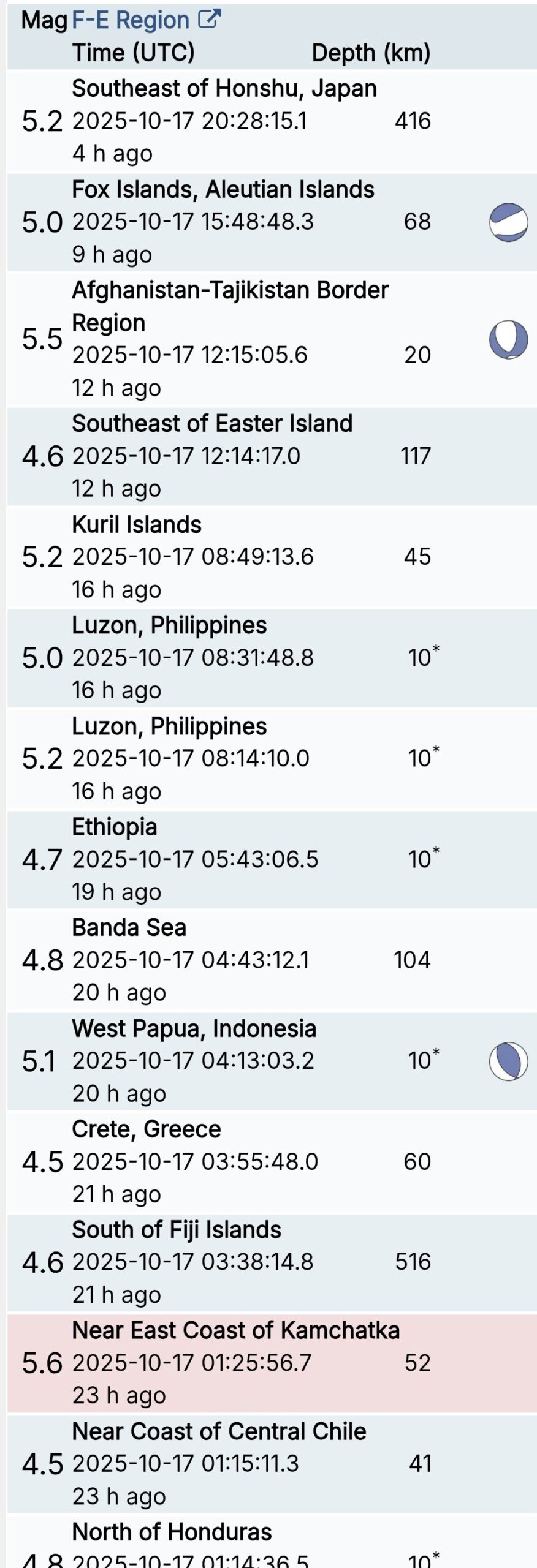Open the Southeast of Easter Island event
Screen dimensions: 537x1568
click(211, 424)
